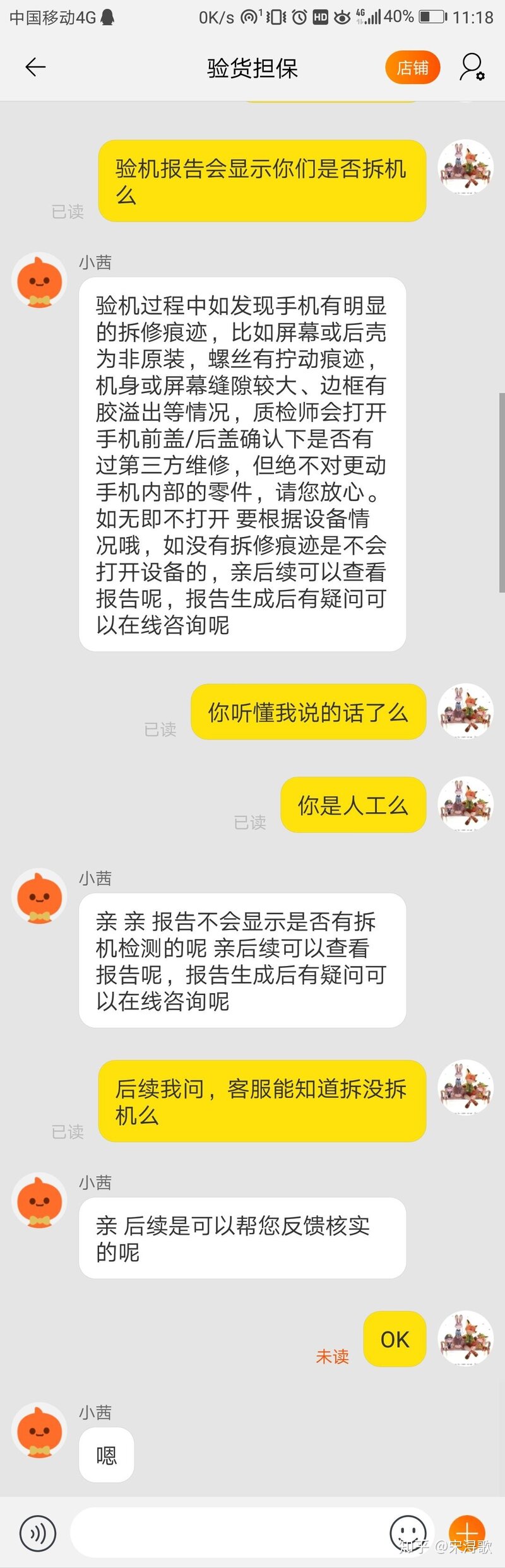Switch to voice input mode

click(38, 1533)
